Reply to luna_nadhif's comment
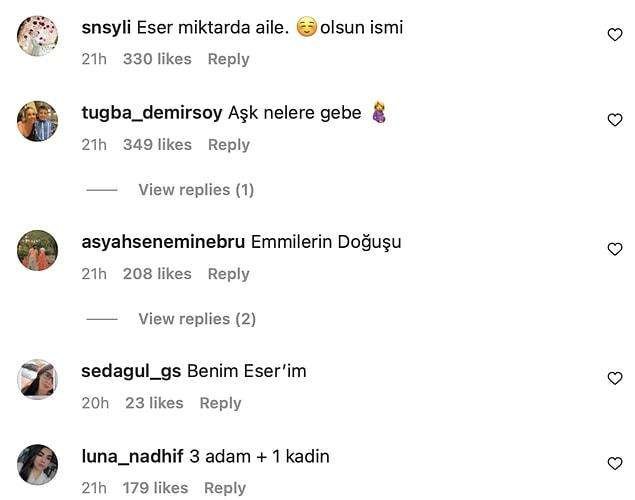Image resolution: width=635 pixels, height=500 pixels. pyautogui.click(x=224, y=488)
